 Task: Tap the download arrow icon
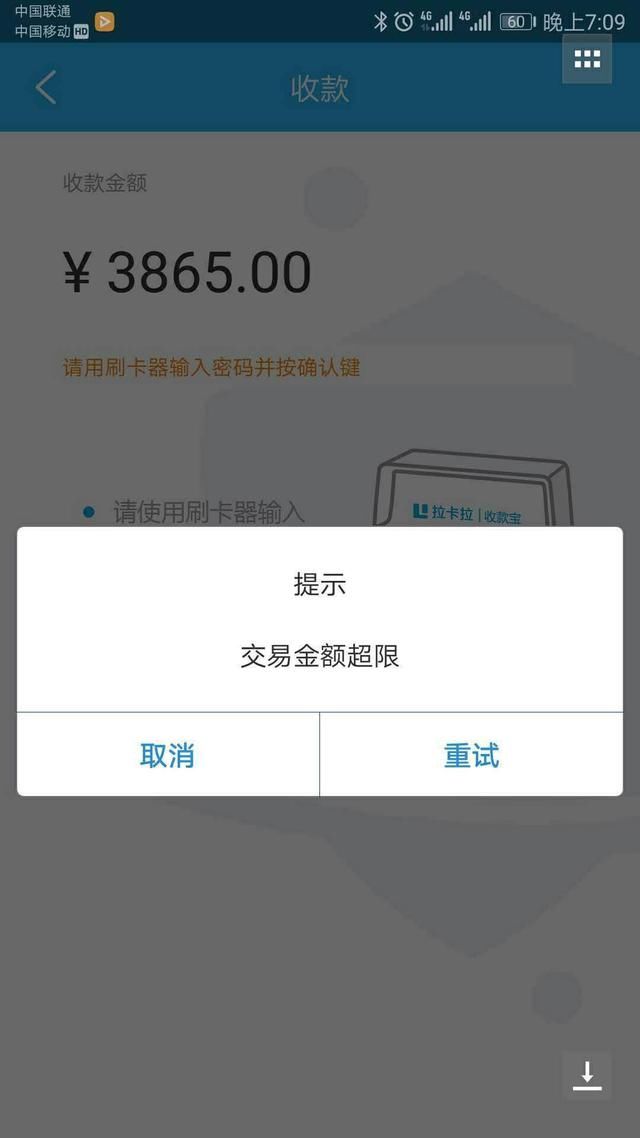pyautogui.click(x=587, y=1076)
